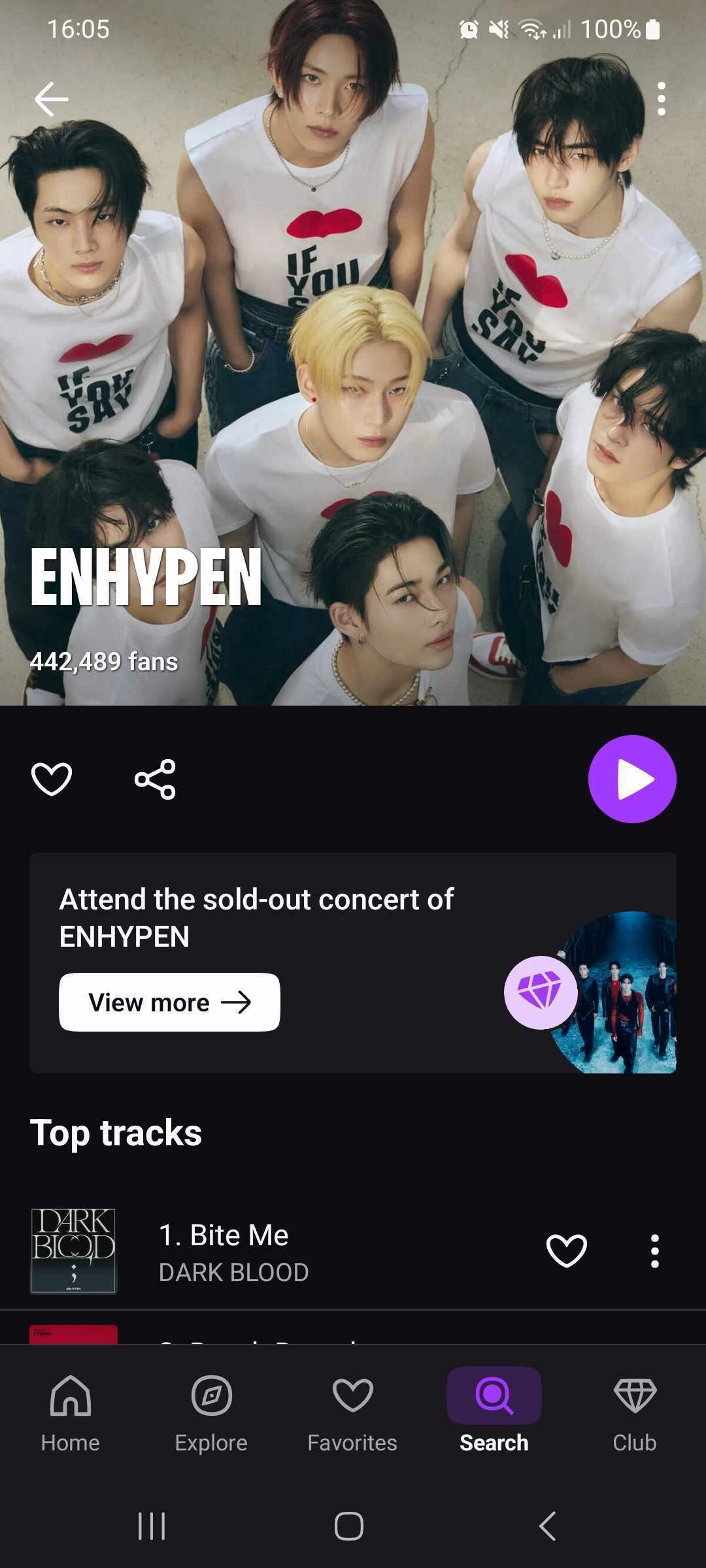Image resolution: width=706 pixels, height=1568 pixels.
Task: Tap the system home button
Action: [x=349, y=1526]
